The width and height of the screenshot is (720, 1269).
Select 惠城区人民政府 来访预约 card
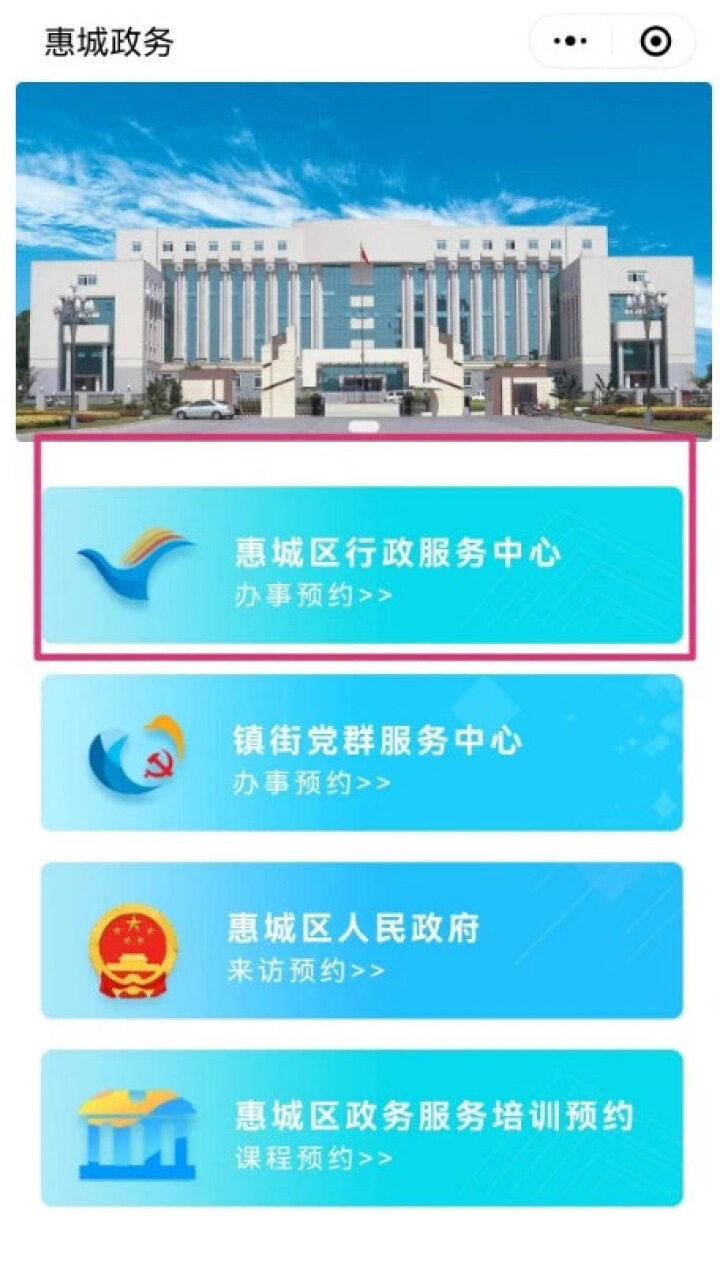[x=362, y=940]
